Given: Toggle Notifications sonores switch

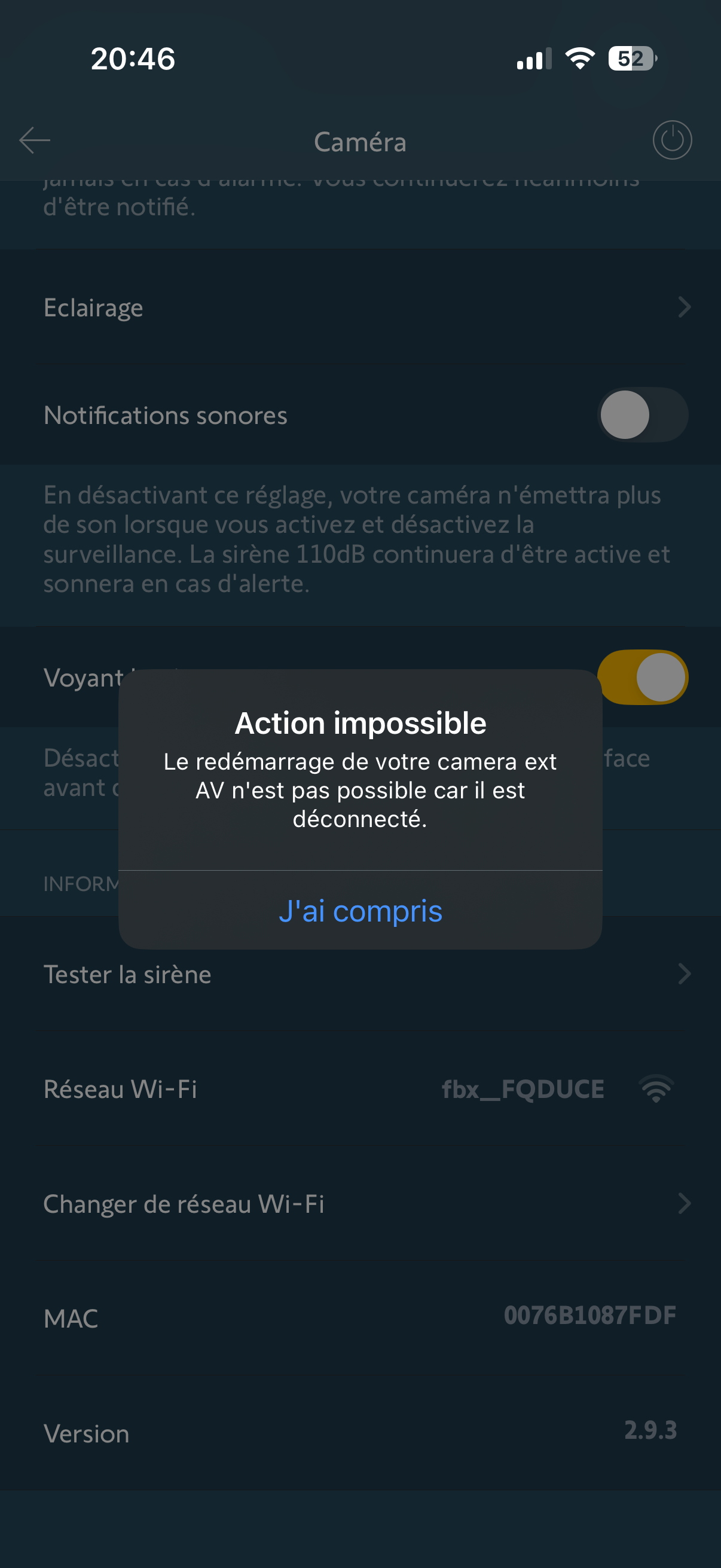Looking at the screenshot, I should click(642, 415).
